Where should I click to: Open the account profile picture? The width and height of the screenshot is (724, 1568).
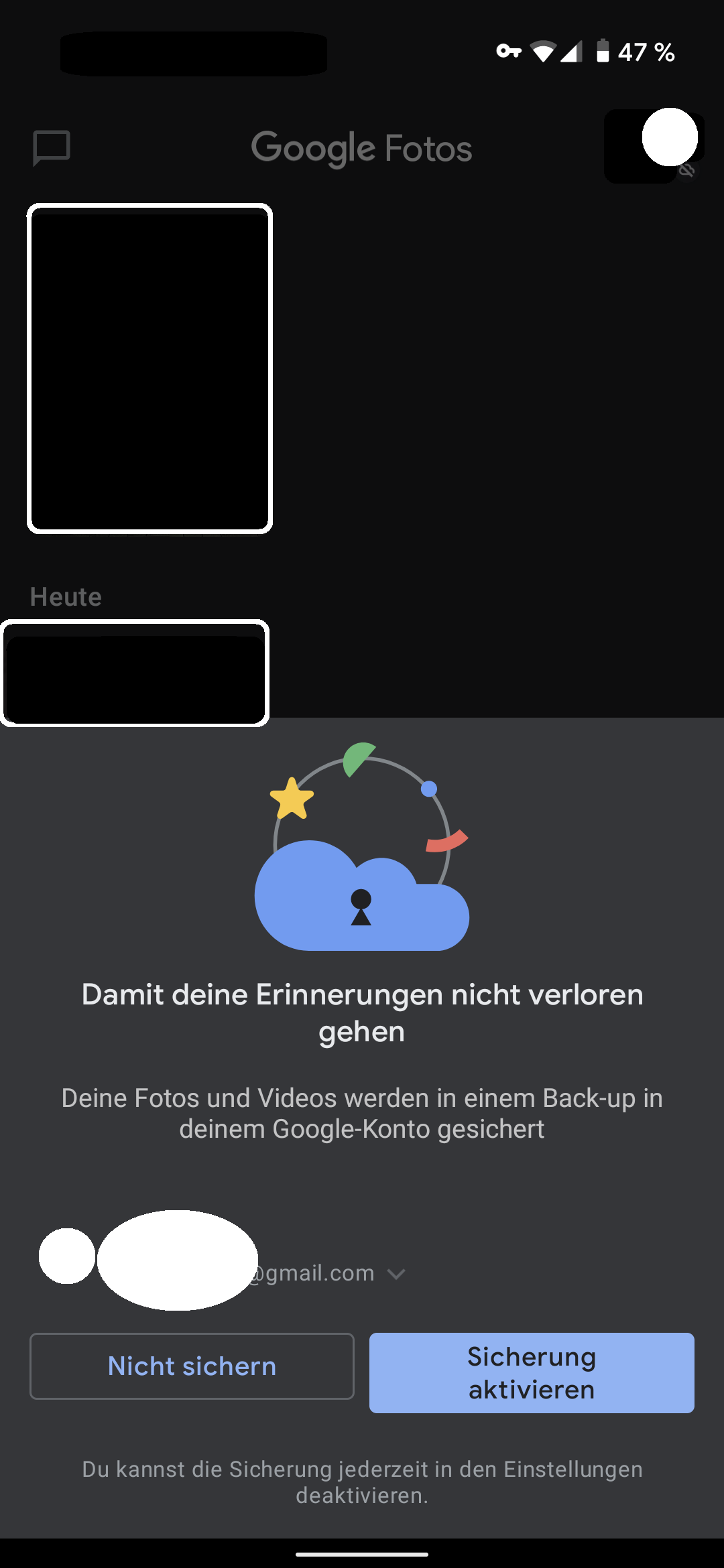click(x=669, y=138)
